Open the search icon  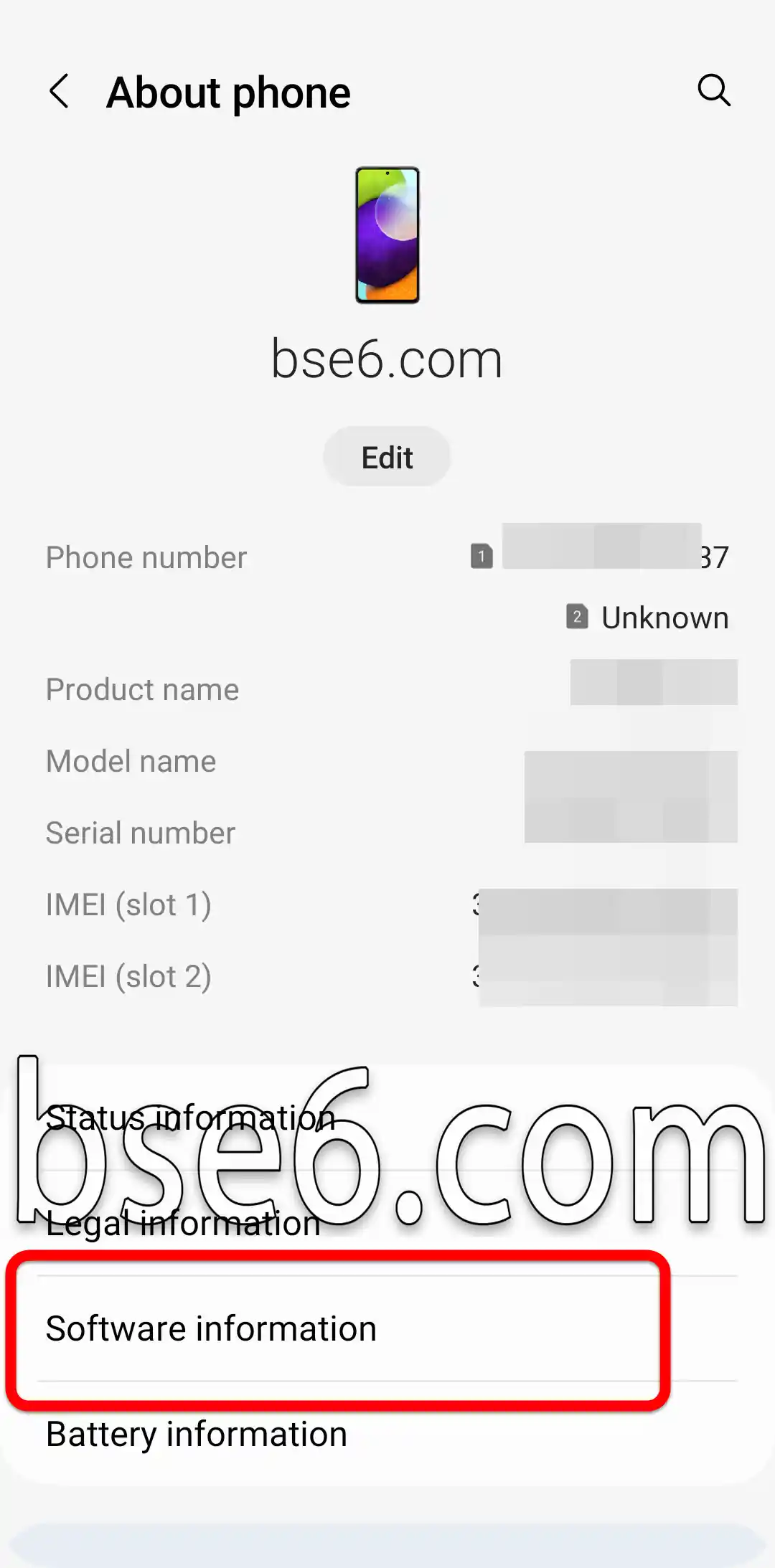[714, 90]
